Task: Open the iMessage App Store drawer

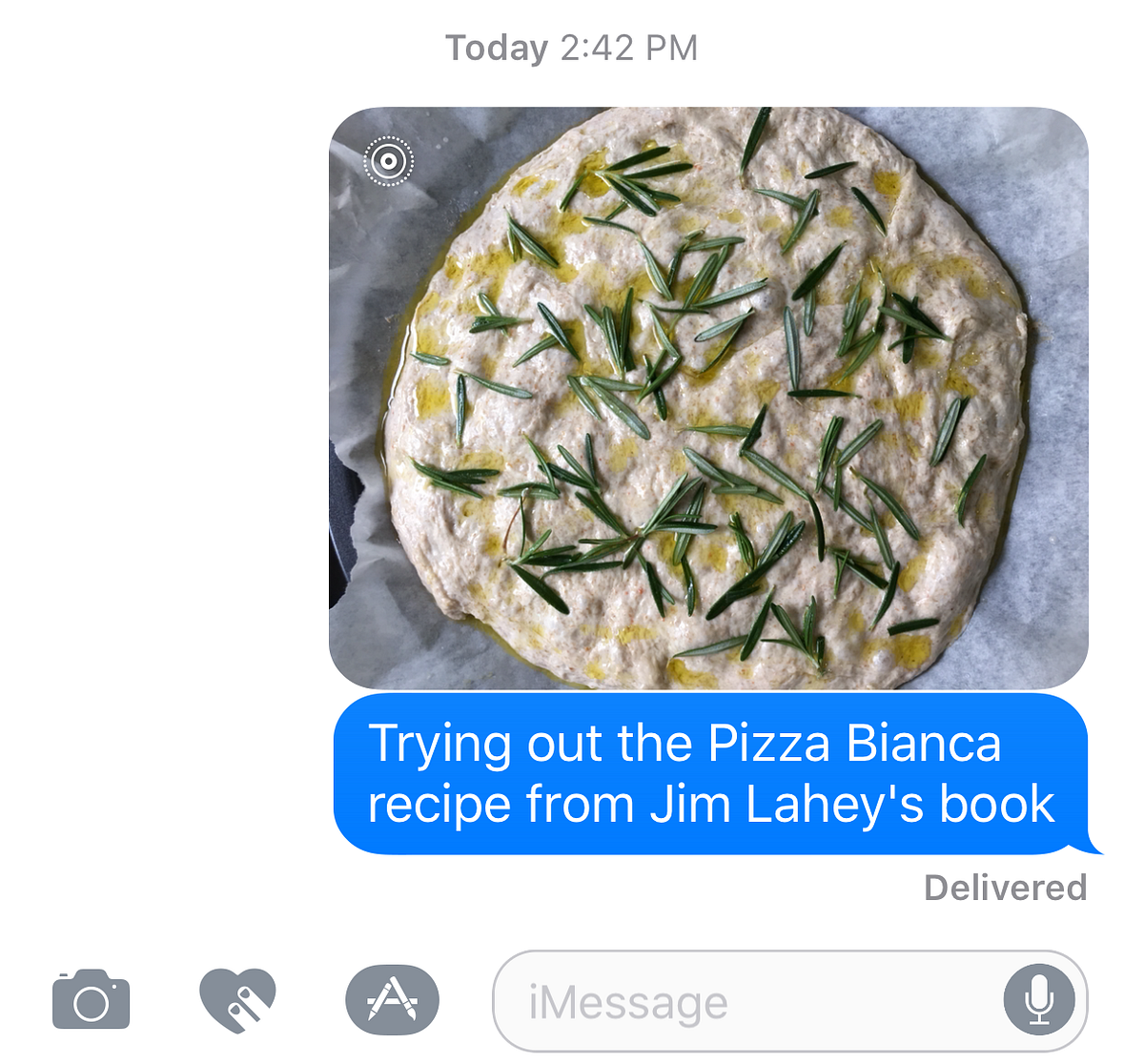Action: (x=392, y=1000)
